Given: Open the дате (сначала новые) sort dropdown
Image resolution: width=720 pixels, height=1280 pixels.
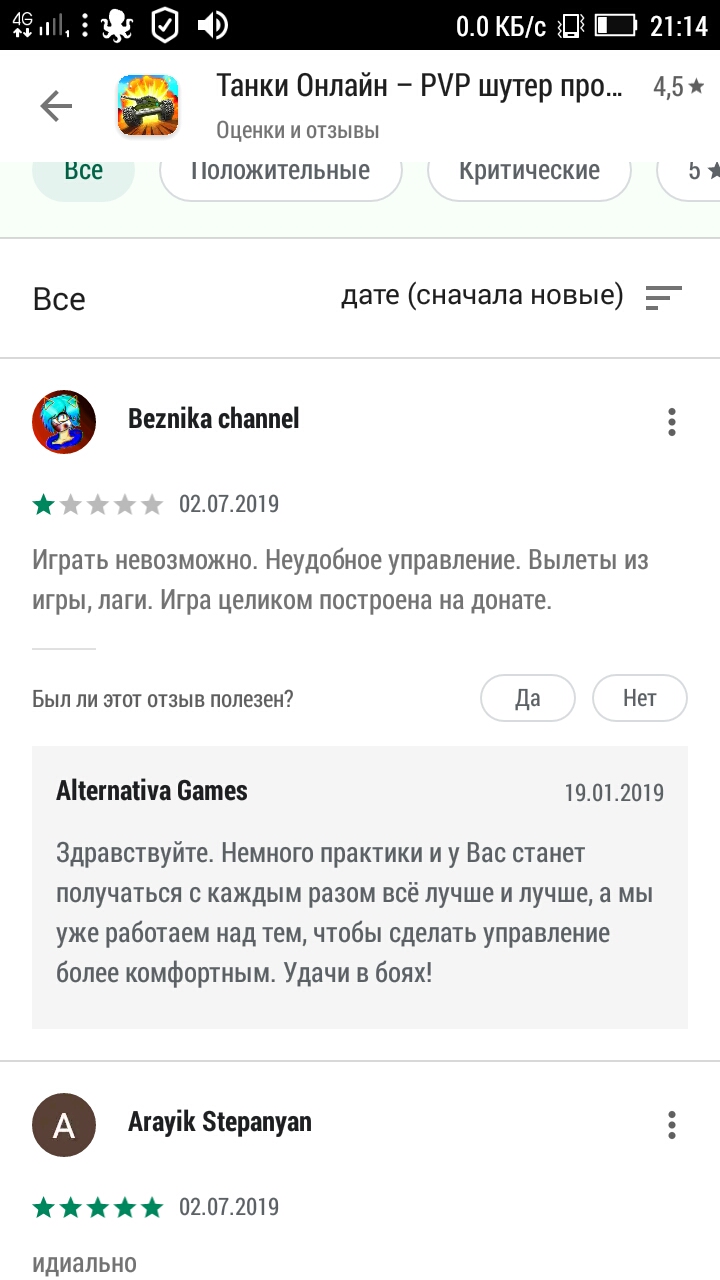Looking at the screenshot, I should [x=481, y=294].
